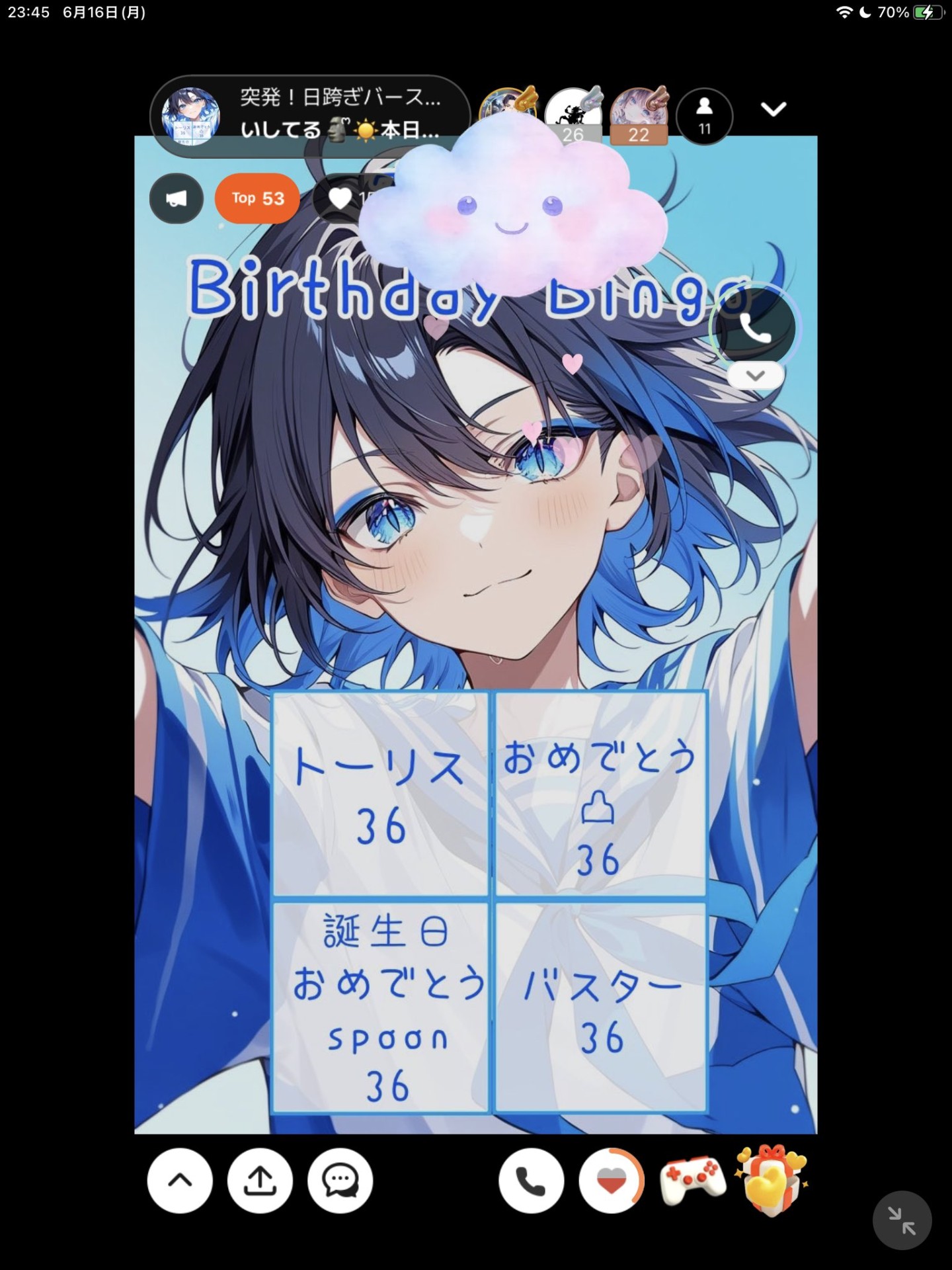
Task: Exit fullscreen with the shrink arrows
Action: point(902,1220)
